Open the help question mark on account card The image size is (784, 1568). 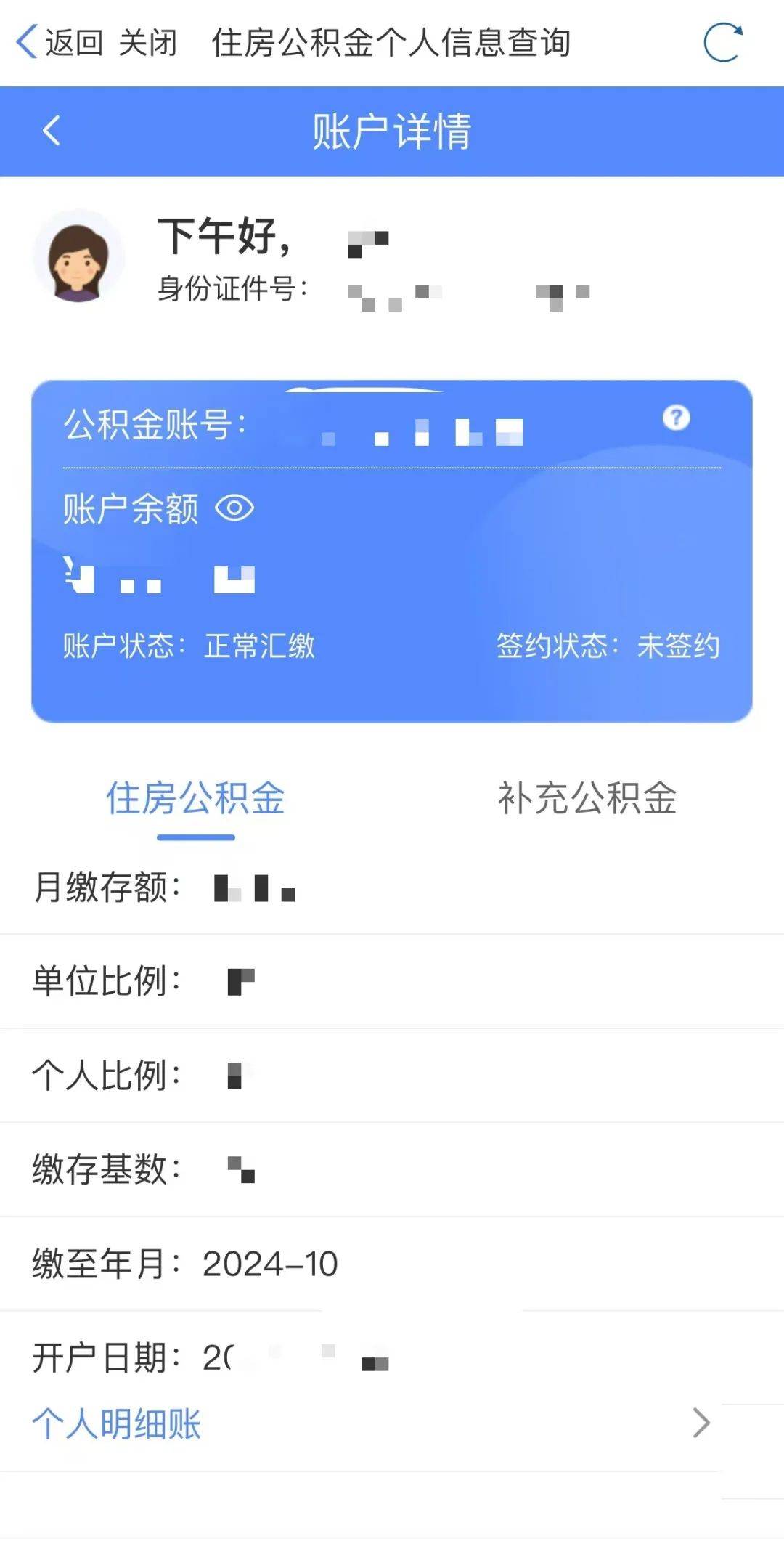[676, 416]
